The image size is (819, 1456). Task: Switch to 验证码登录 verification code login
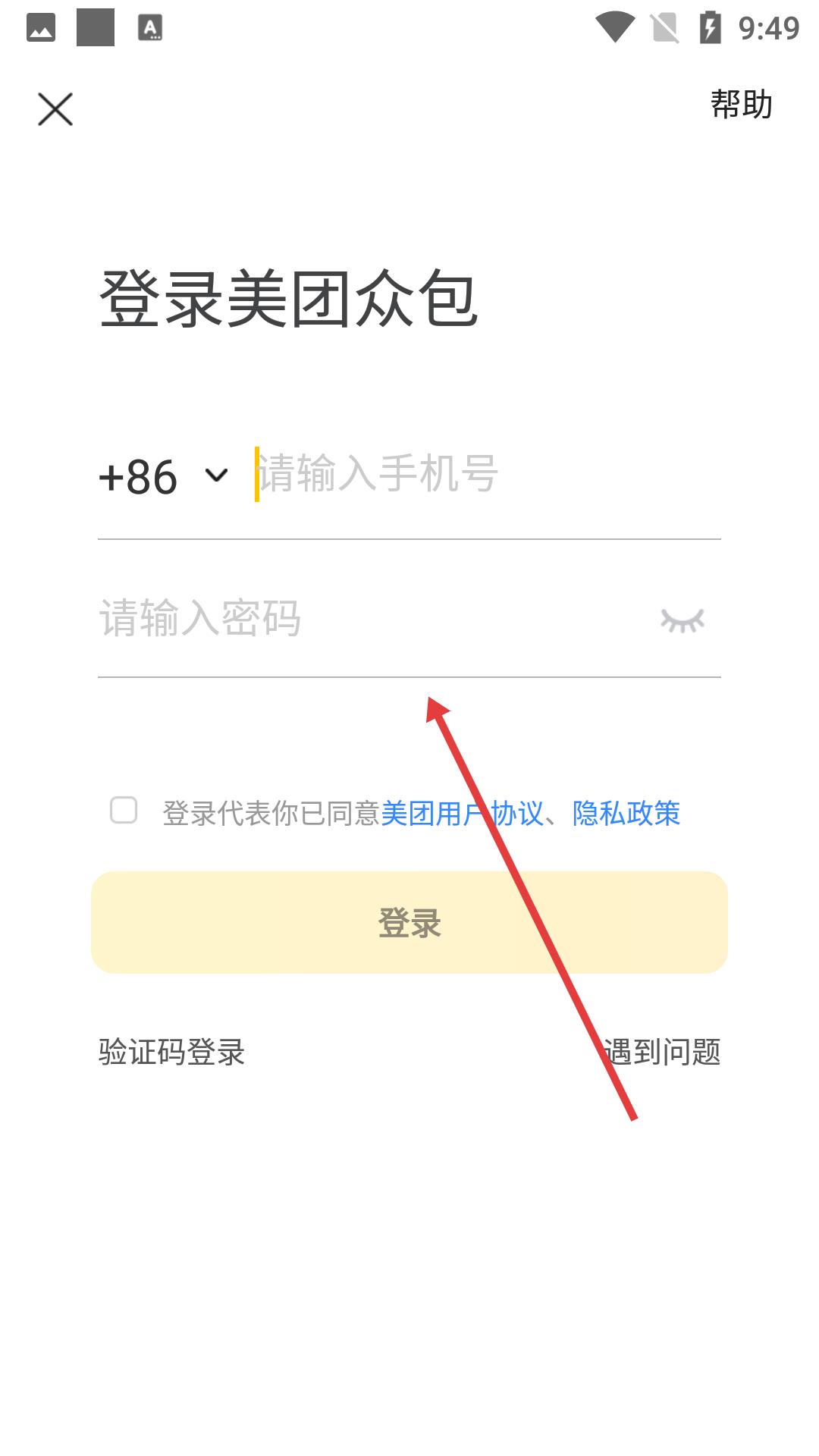tap(171, 1053)
